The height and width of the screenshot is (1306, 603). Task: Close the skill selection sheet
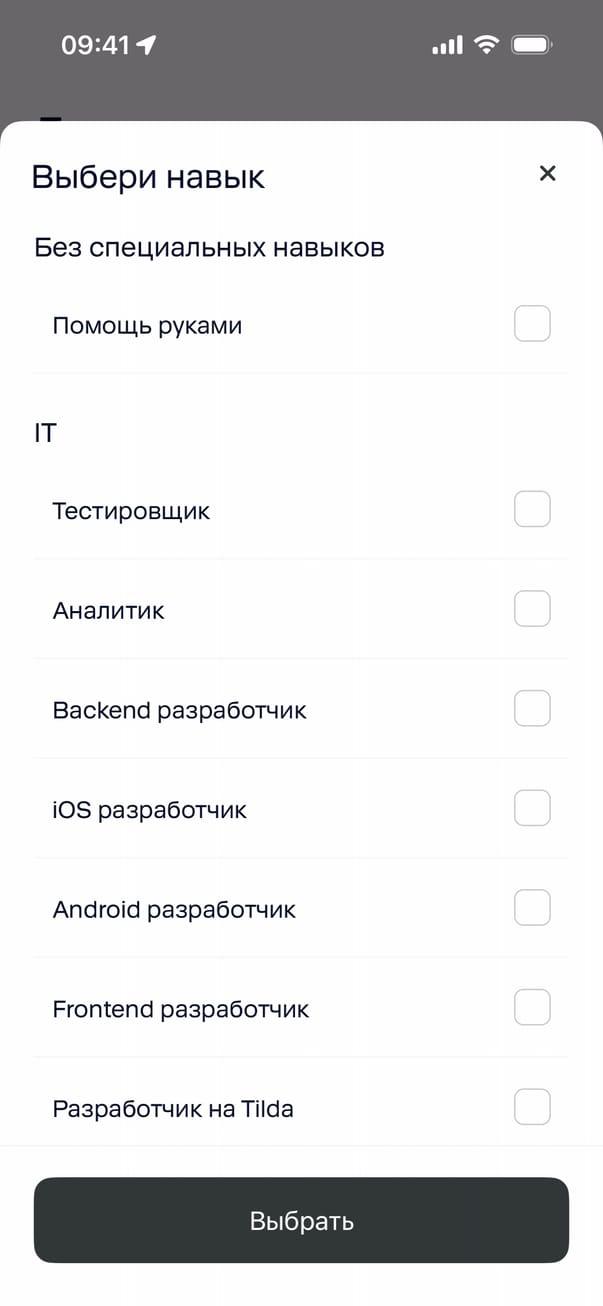(x=547, y=173)
